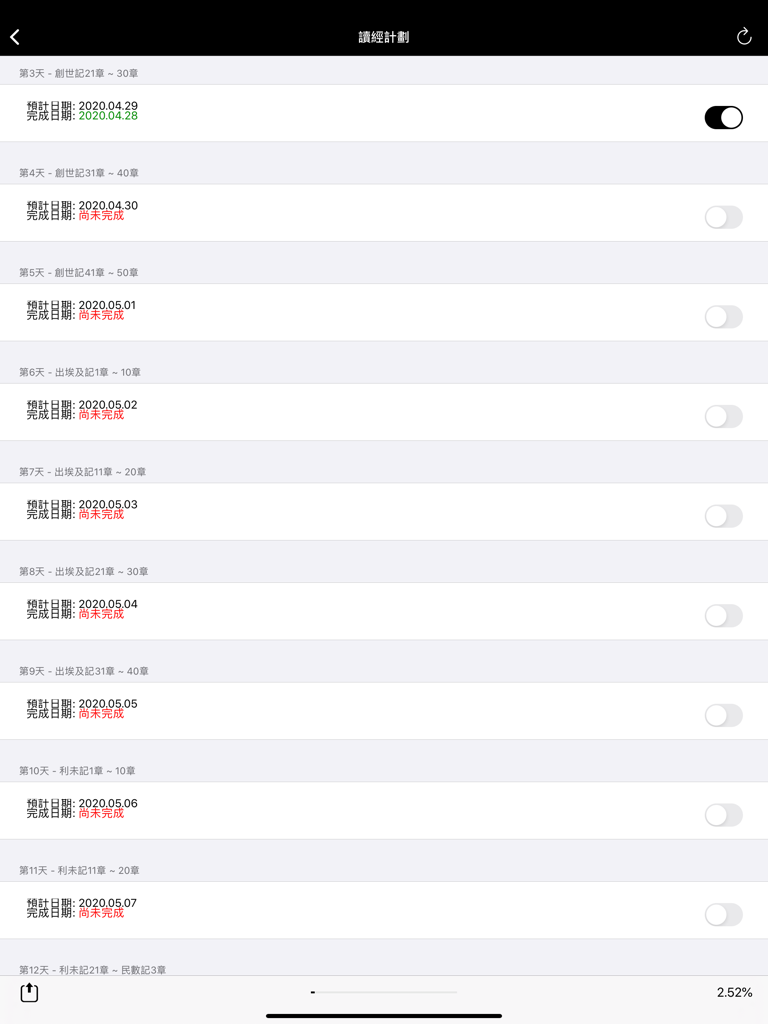Viewport: 768px width, 1024px height.
Task: Toggle completion for 第11天
Action: pyautogui.click(x=723, y=914)
